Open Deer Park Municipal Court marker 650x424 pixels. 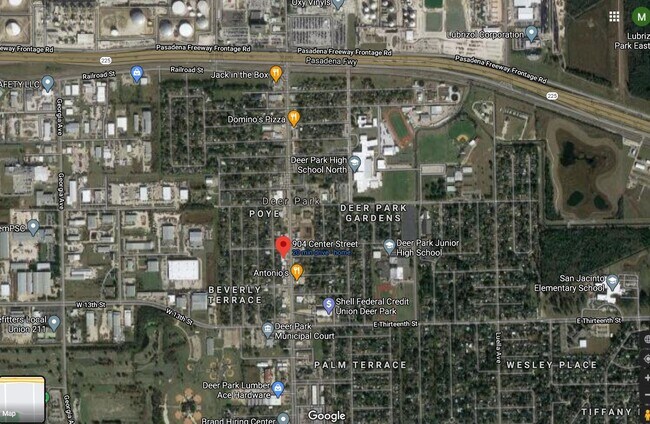point(267,329)
